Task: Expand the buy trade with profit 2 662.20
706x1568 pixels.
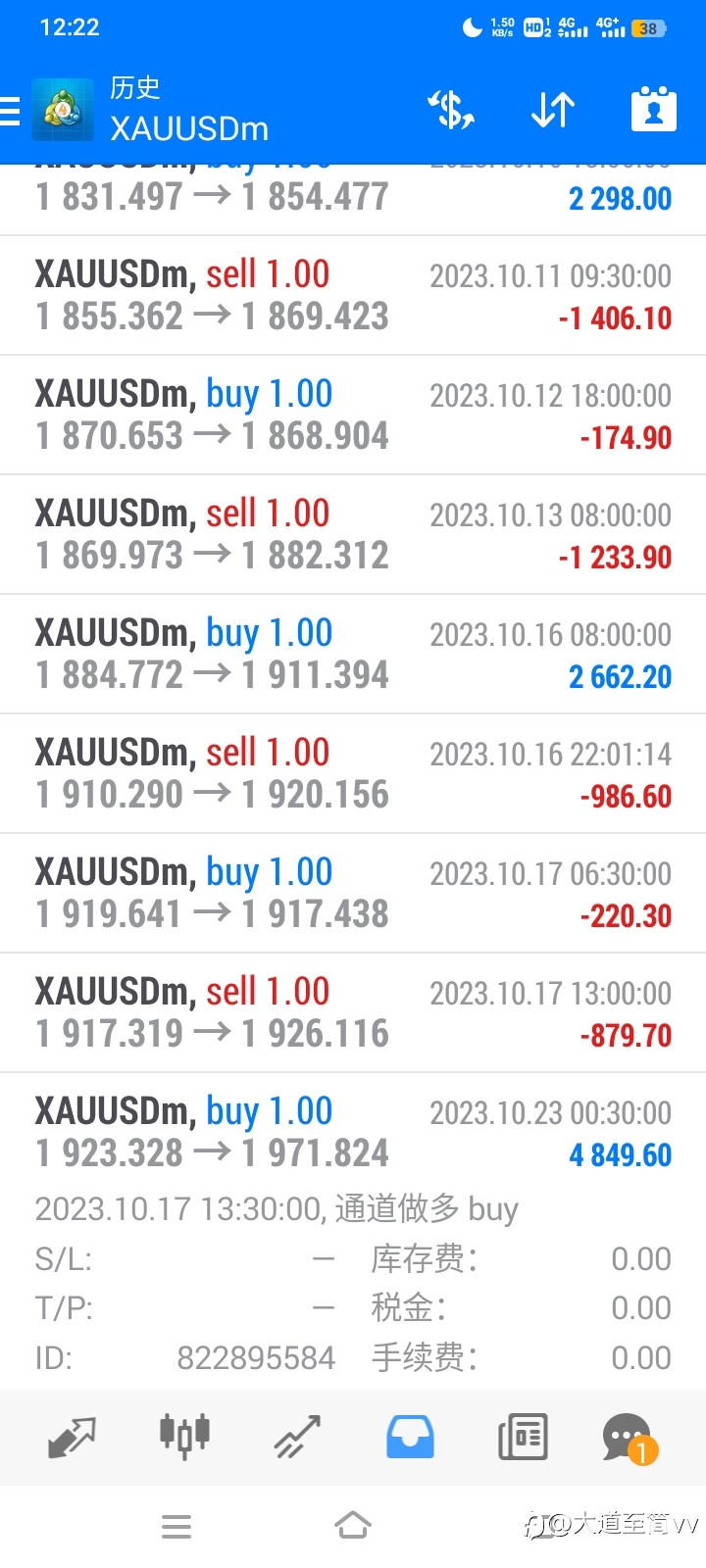Action: [x=353, y=655]
